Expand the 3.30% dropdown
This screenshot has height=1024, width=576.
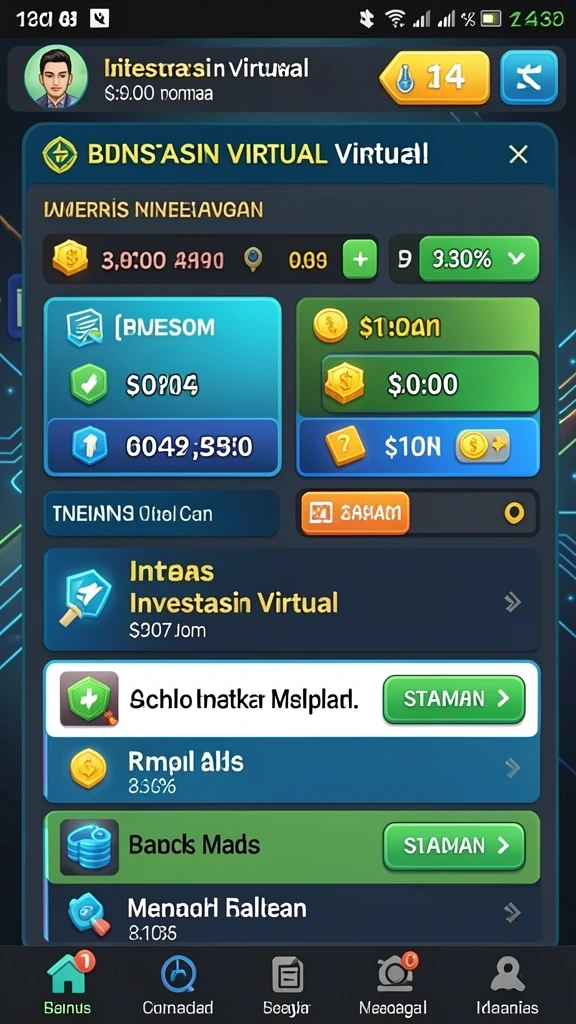(479, 259)
